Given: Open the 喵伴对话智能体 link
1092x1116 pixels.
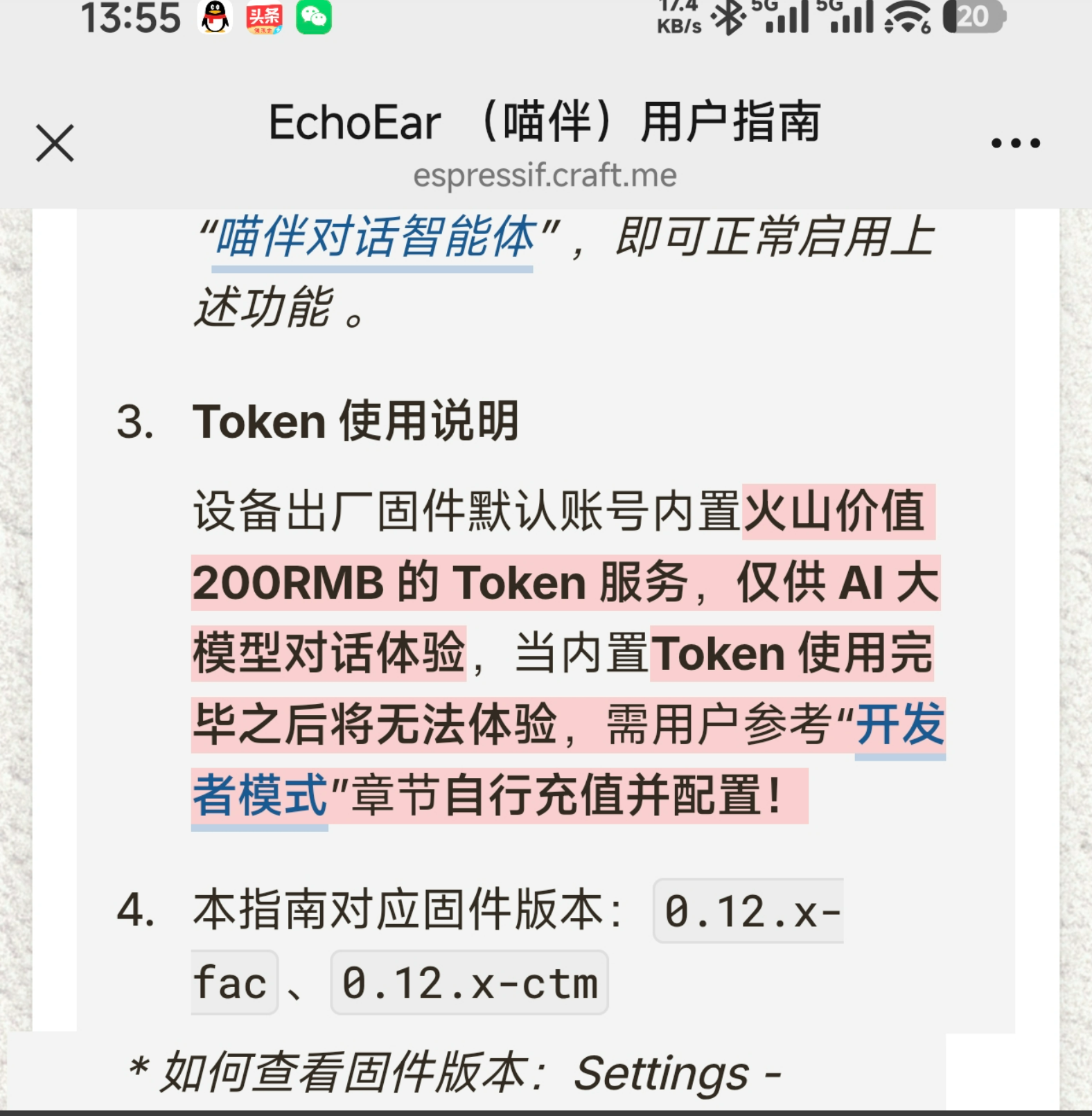Looking at the screenshot, I should click(x=374, y=238).
